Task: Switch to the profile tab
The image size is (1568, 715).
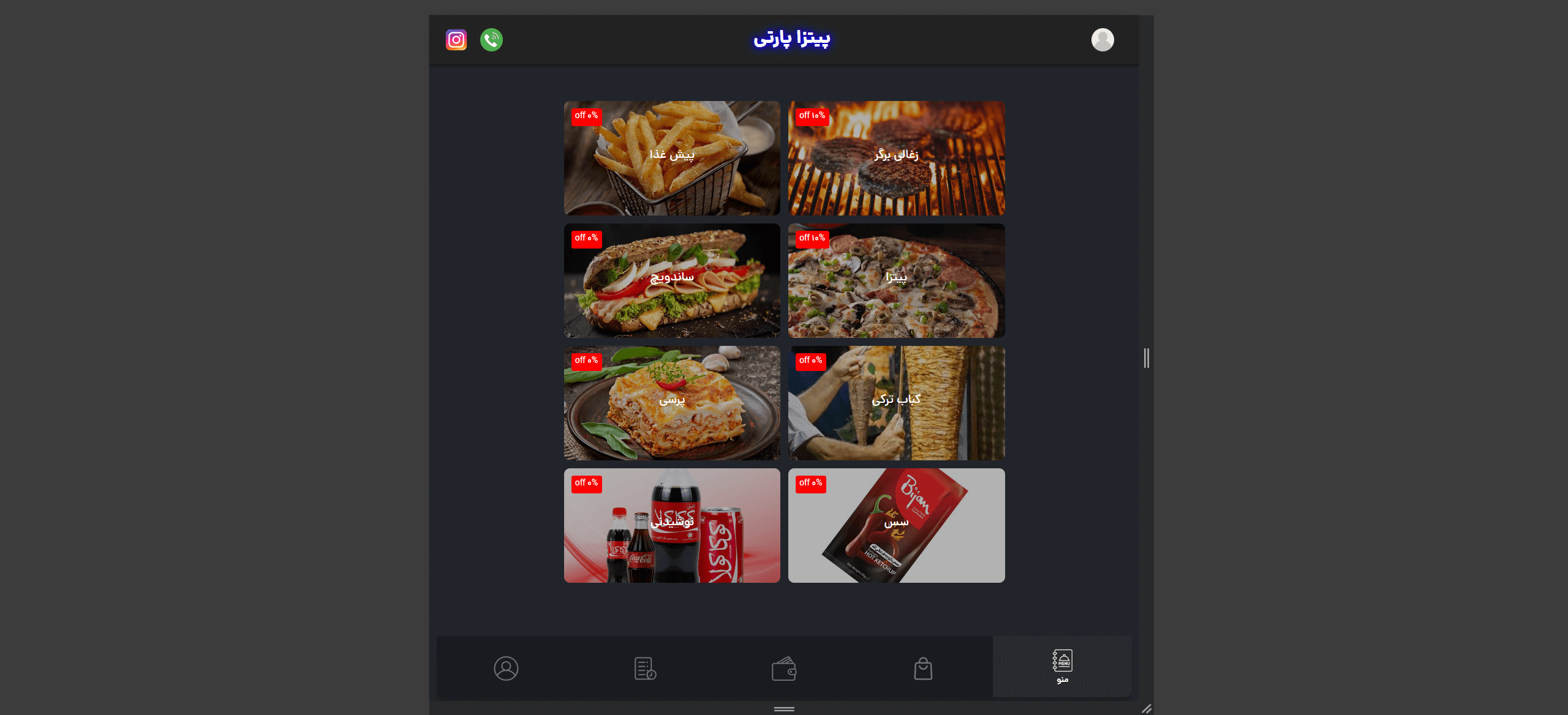Action: pos(506,668)
